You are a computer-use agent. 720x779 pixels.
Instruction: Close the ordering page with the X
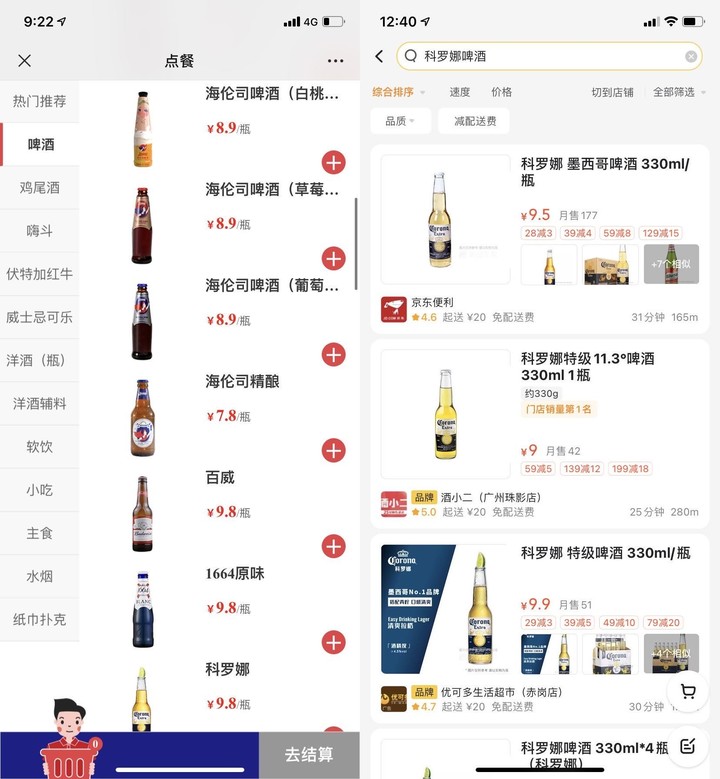pos(25,61)
